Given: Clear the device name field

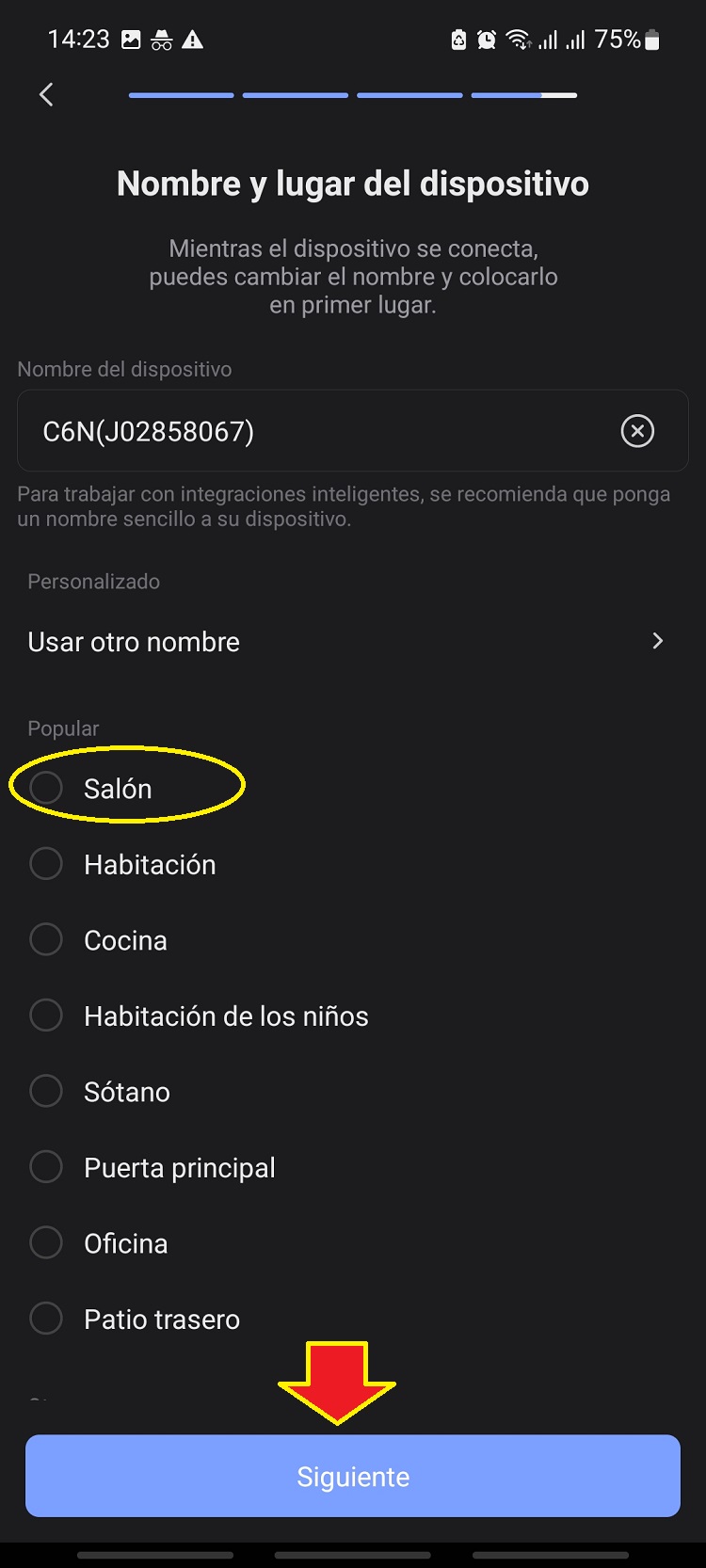Looking at the screenshot, I should tap(637, 431).
